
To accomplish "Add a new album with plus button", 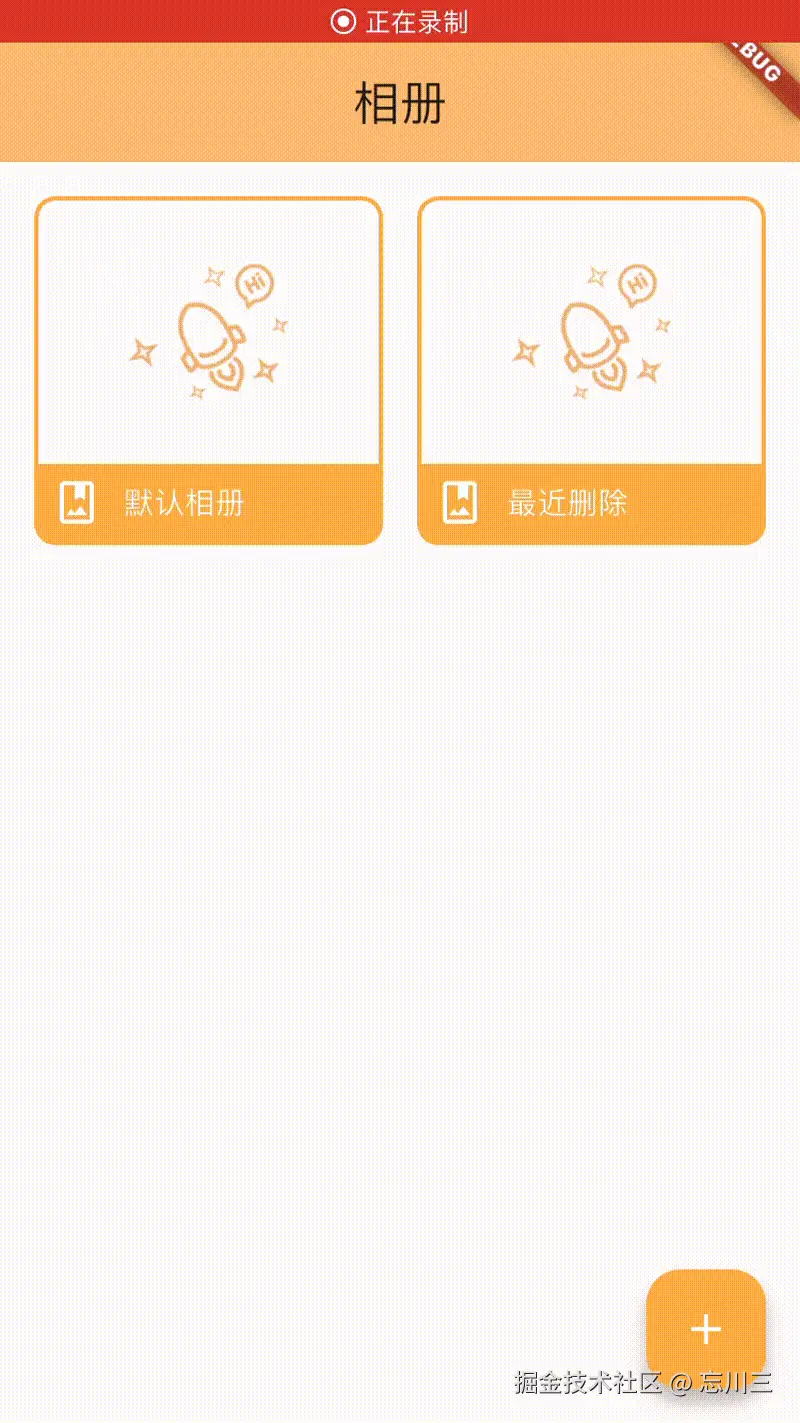I will coord(706,1328).
